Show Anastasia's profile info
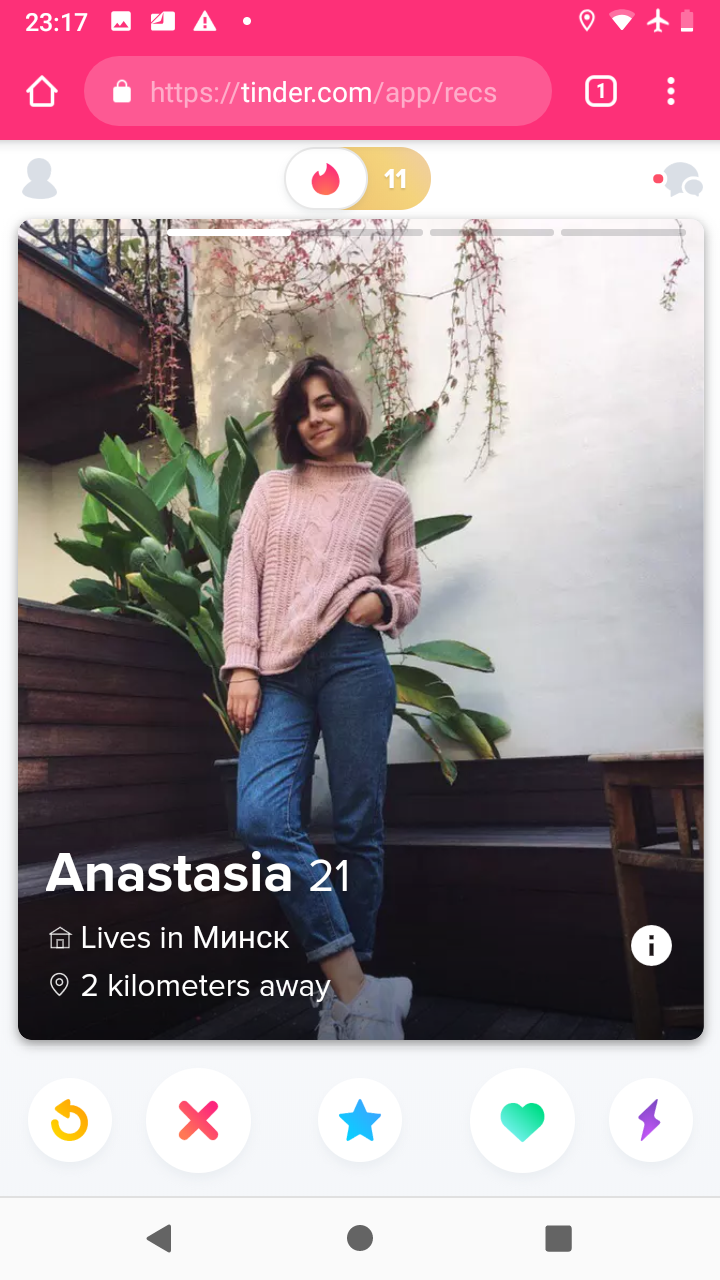Viewport: 720px width, 1280px height. pyautogui.click(x=651, y=945)
